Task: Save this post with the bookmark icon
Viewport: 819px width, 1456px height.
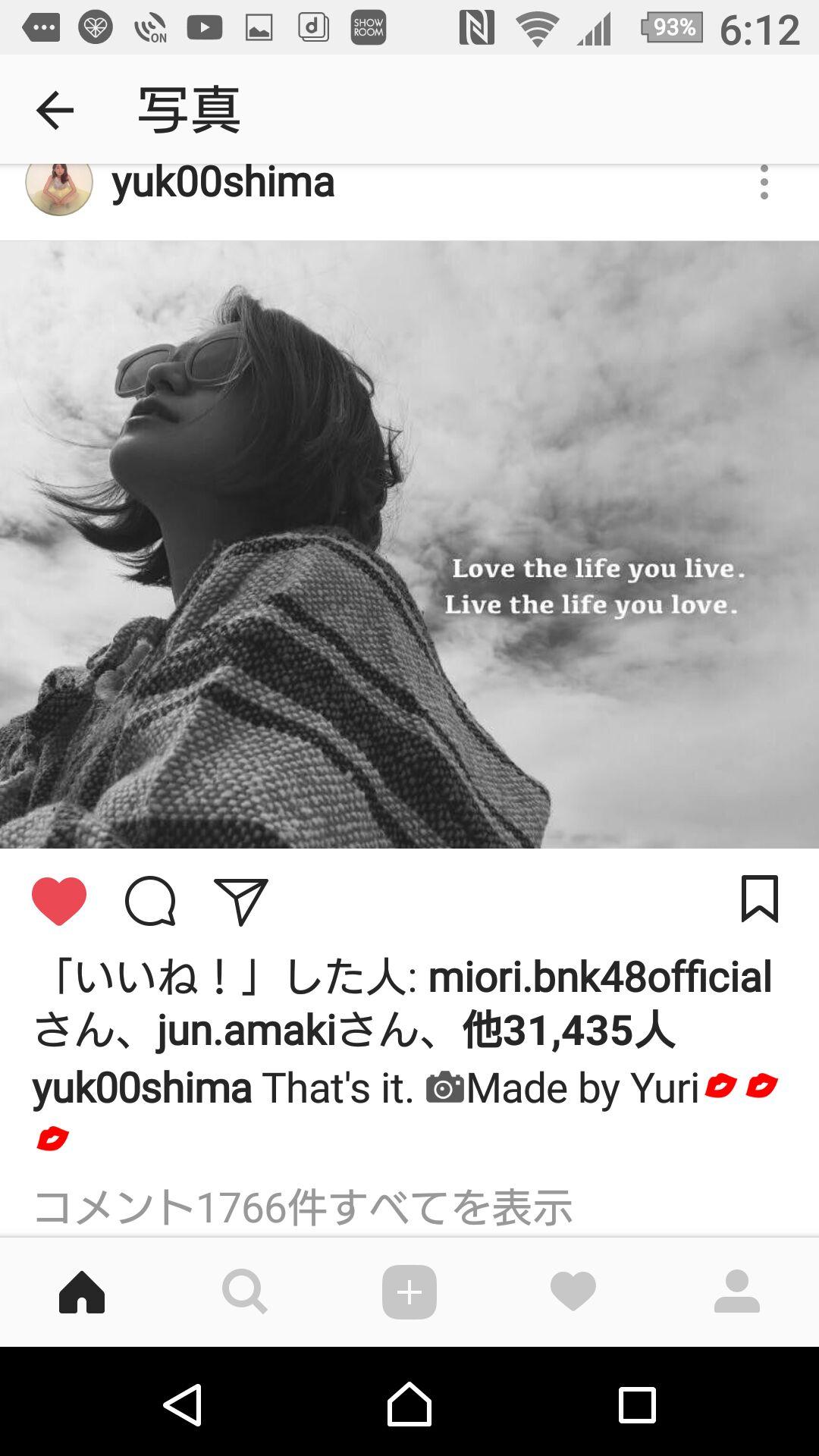Action: (759, 899)
